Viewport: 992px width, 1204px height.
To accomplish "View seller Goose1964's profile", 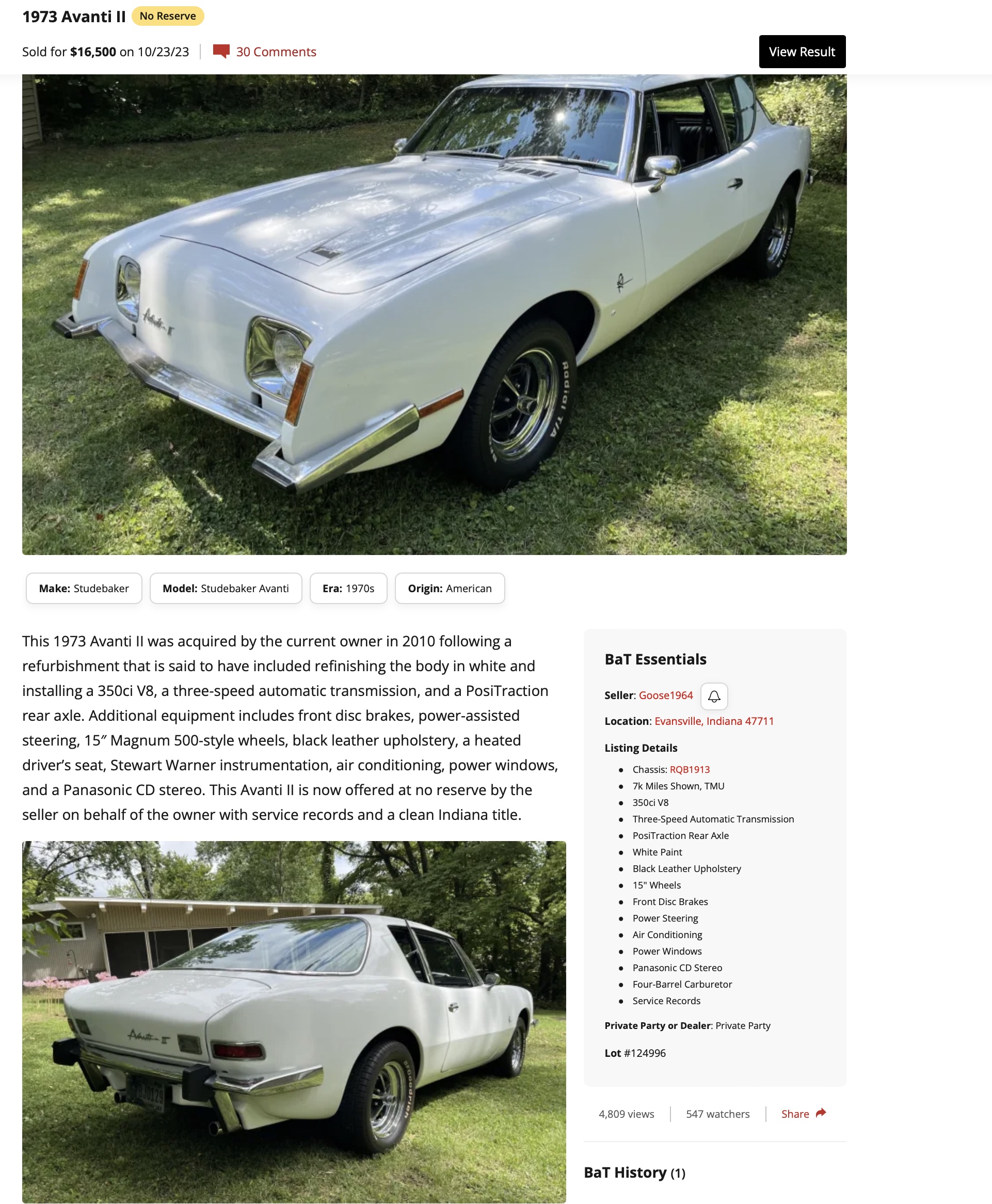I will [665, 695].
